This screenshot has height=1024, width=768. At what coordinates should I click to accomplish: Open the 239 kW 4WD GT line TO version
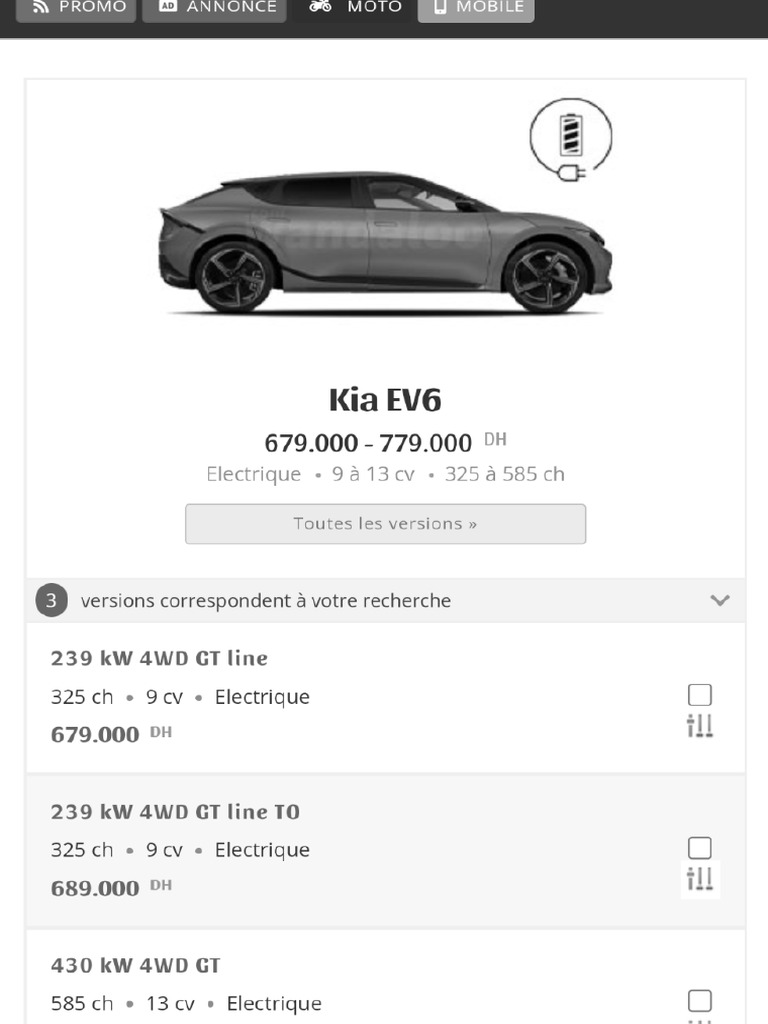(175, 811)
